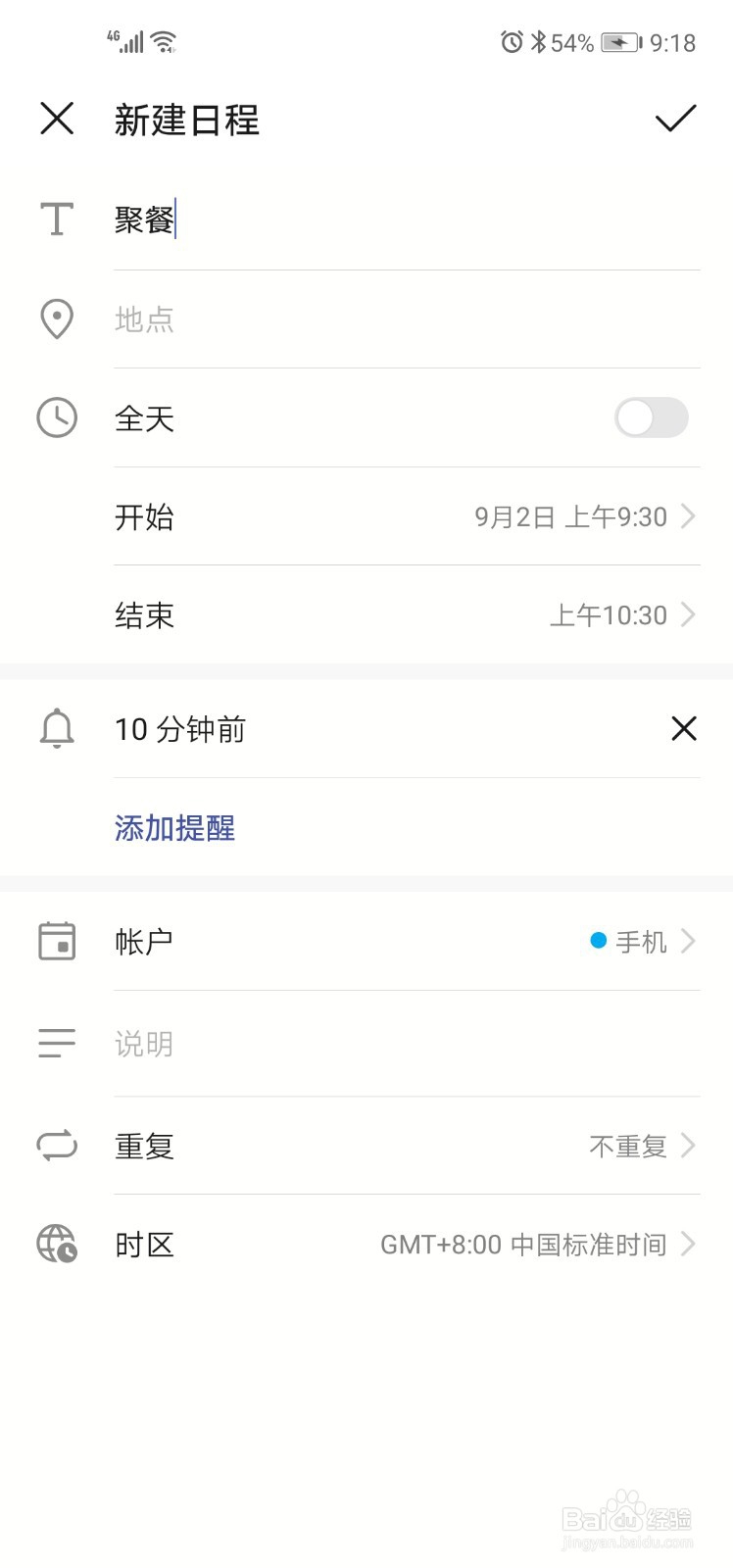Tap 添加提醒 to add a reminder
Image resolution: width=733 pixels, height=1568 pixels.
(x=174, y=828)
